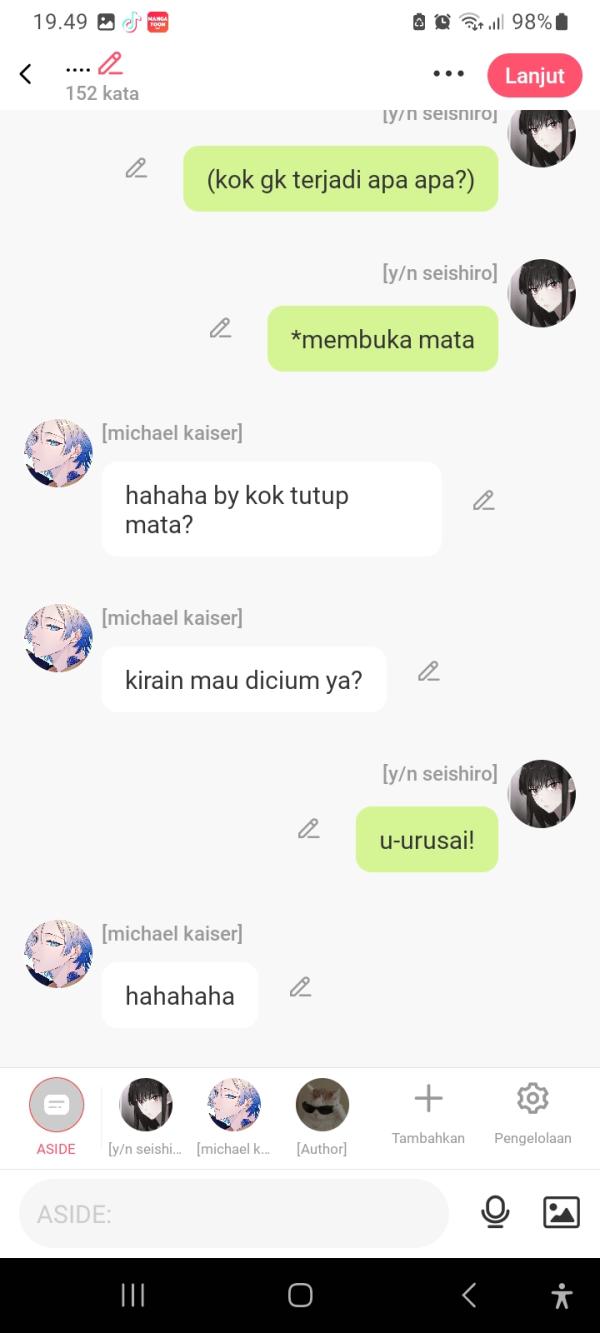Edit the "kirain mau dicium ya?" message

point(429,671)
